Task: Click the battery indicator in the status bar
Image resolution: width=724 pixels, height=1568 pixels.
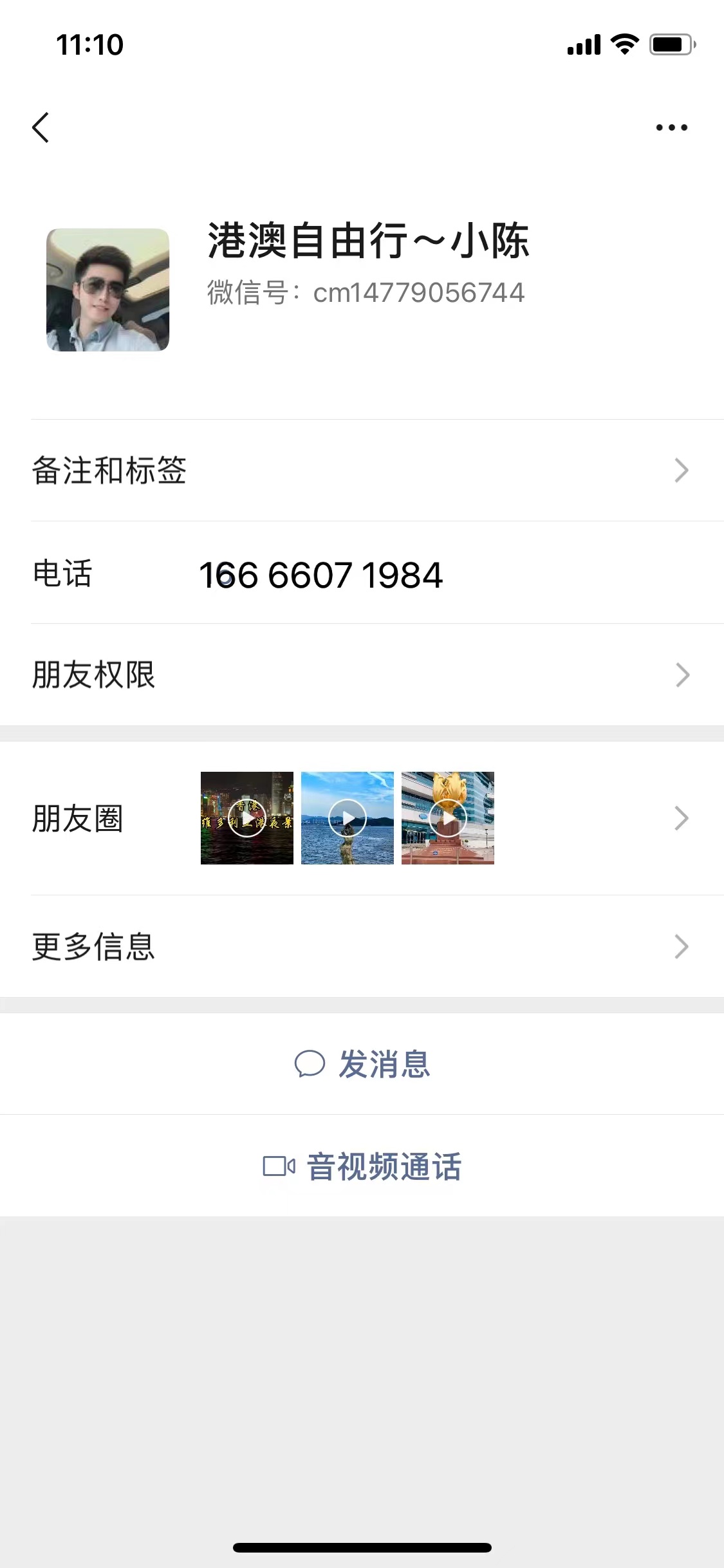Action: tap(671, 44)
